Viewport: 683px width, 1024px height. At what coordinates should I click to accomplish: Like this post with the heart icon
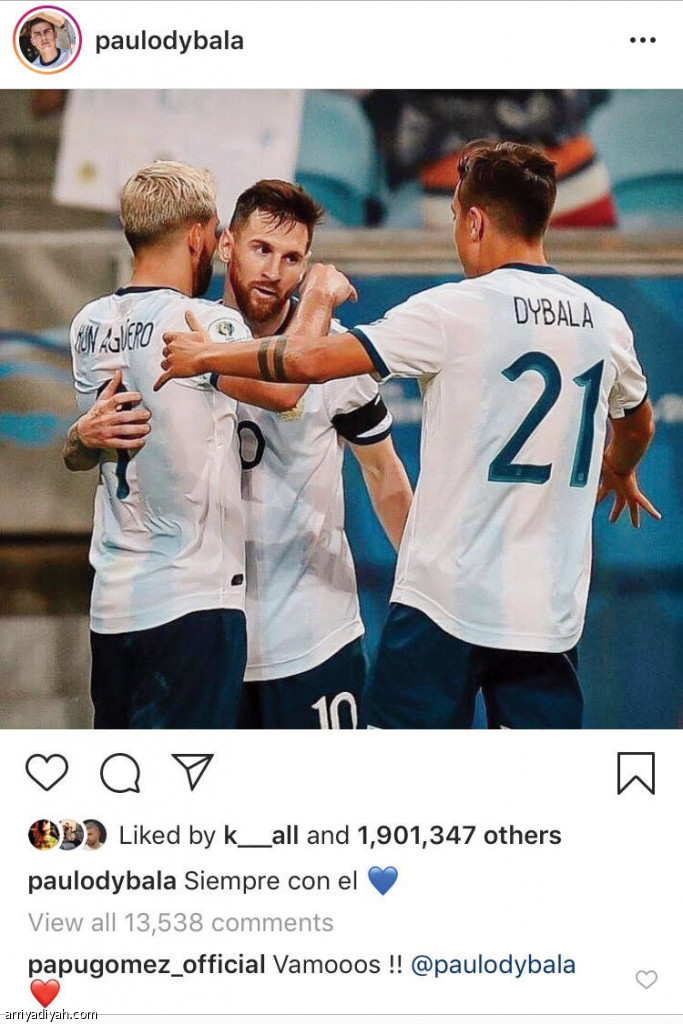click(x=46, y=772)
